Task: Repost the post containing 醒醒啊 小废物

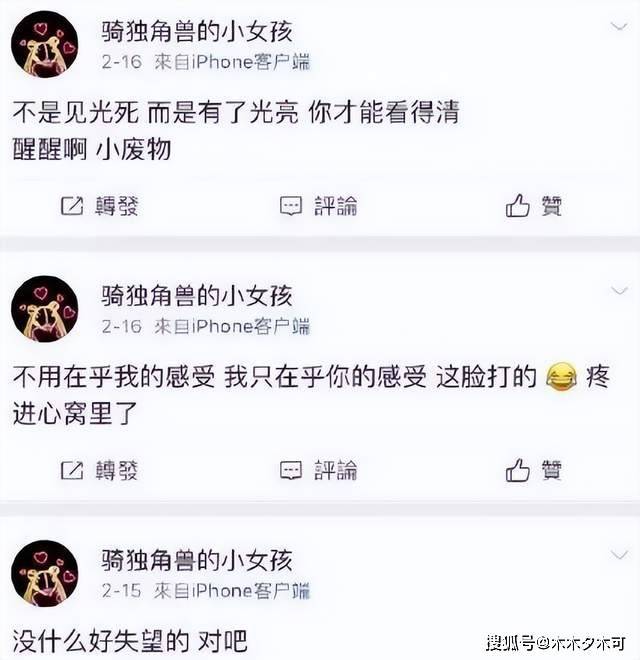Action: [x=100, y=206]
